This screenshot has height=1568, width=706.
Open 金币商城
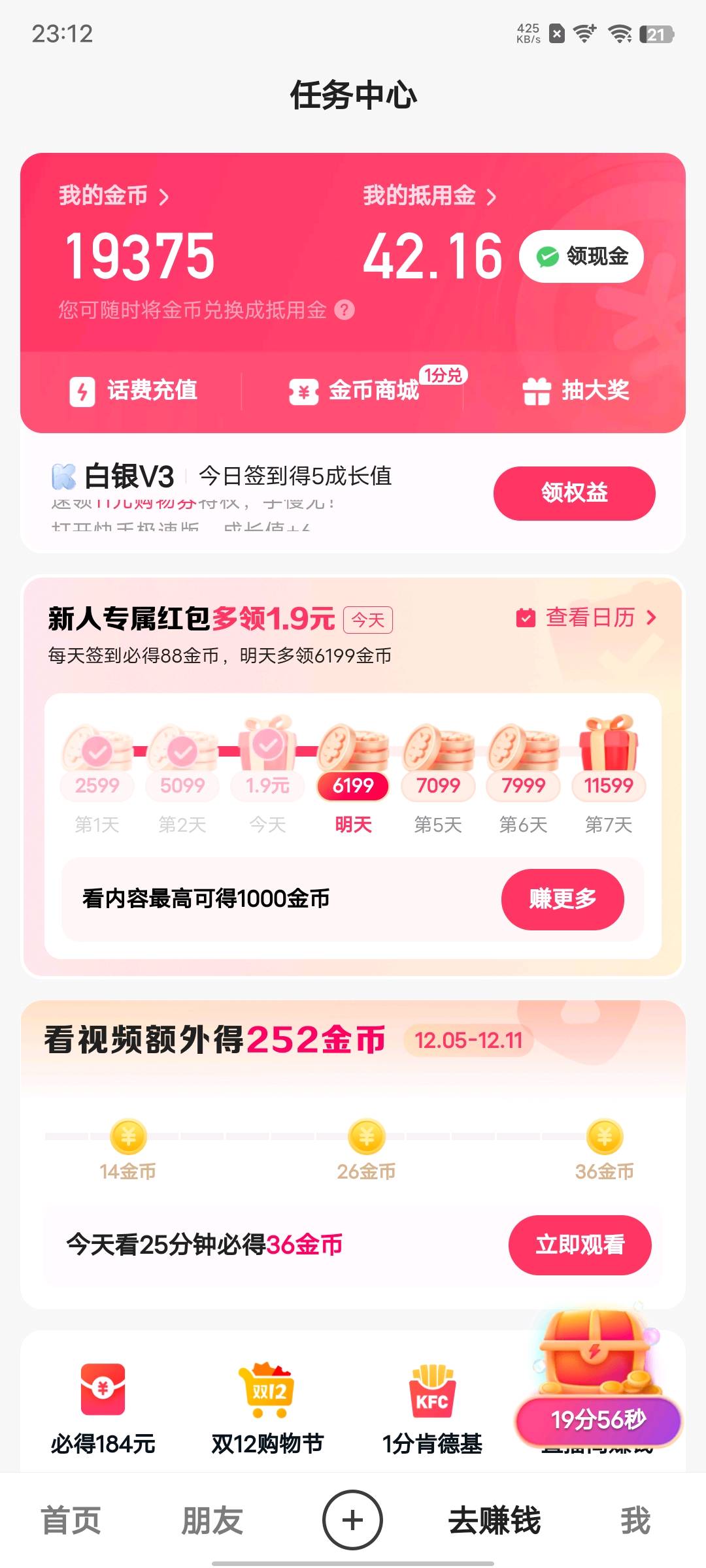[355, 391]
